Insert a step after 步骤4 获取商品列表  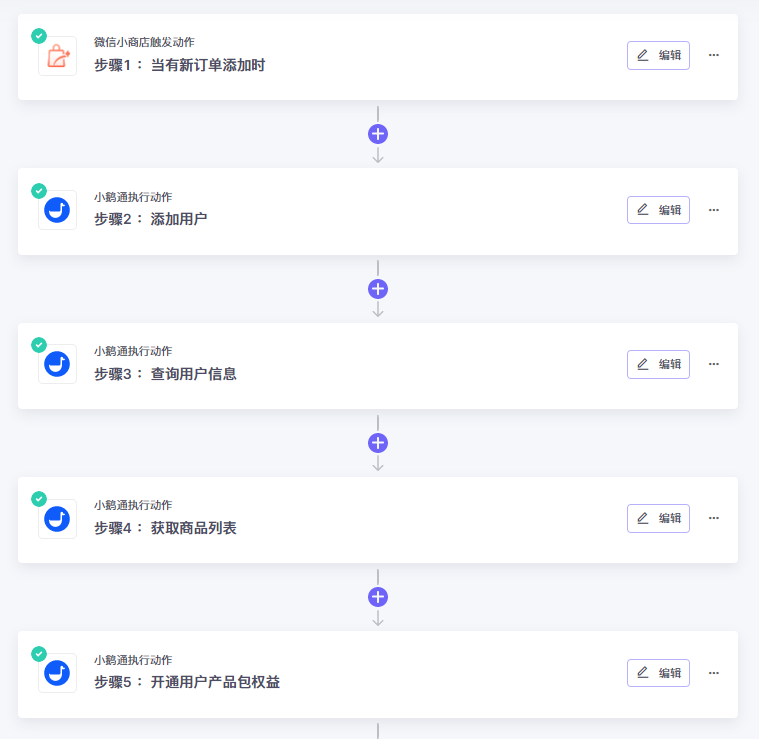(x=378, y=597)
